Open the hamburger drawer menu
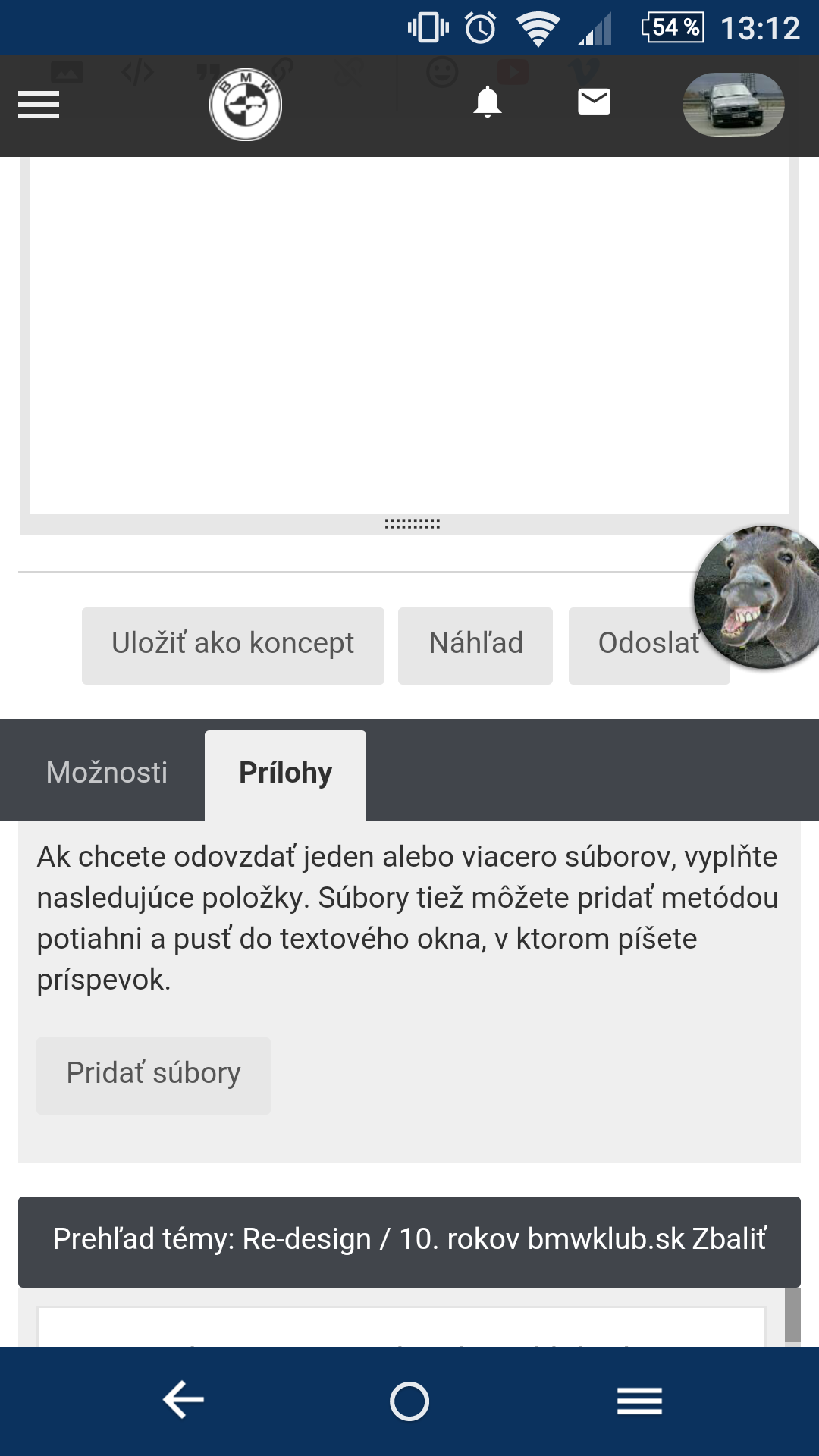The height and width of the screenshot is (1456, 819). point(39,105)
